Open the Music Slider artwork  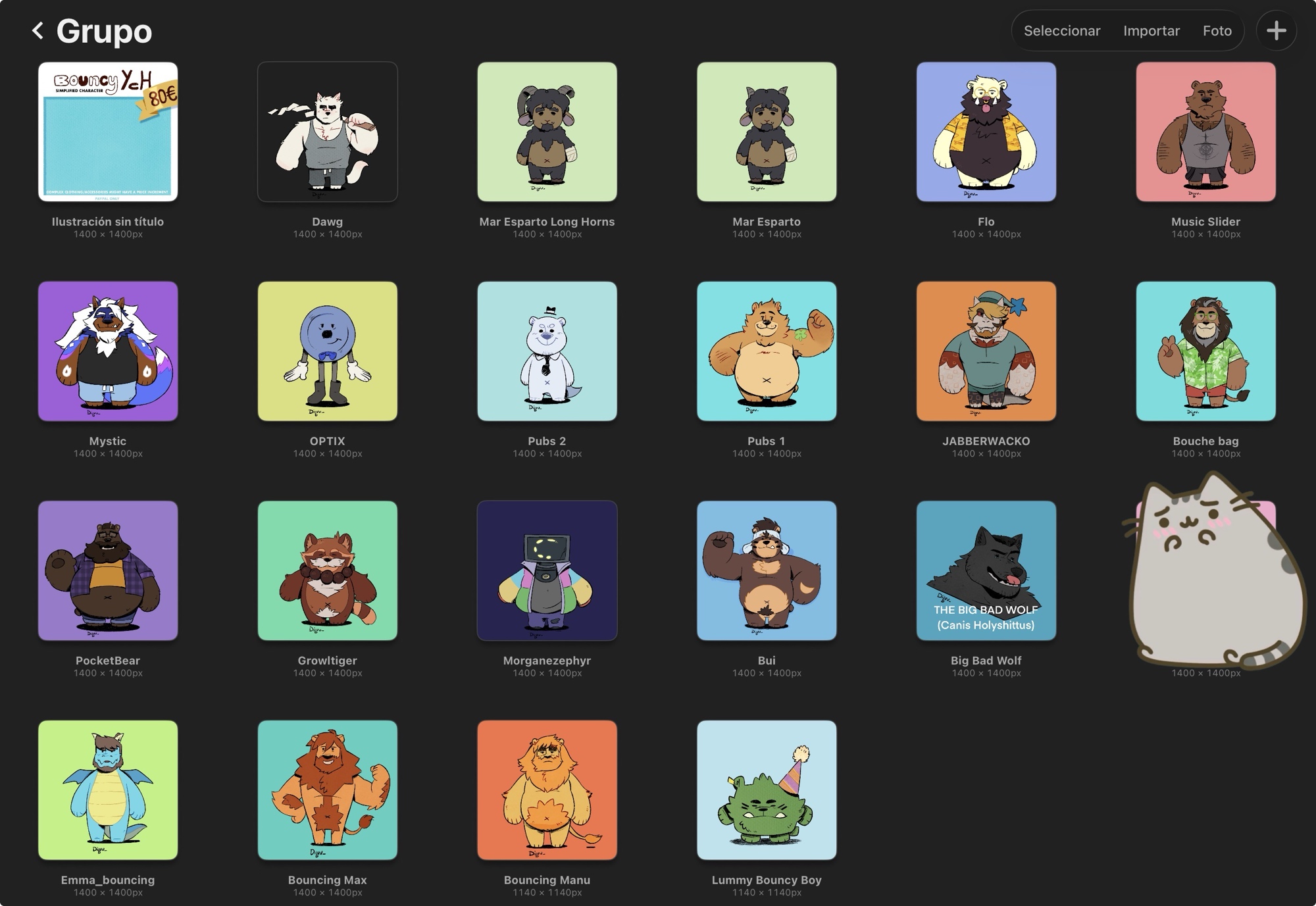click(x=1205, y=132)
